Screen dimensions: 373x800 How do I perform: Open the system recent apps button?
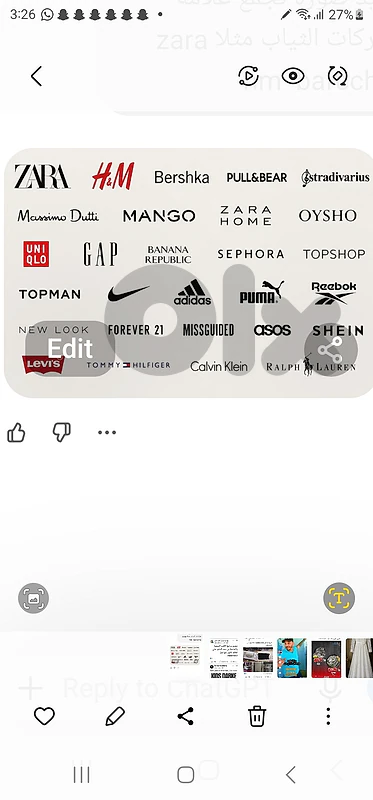tap(82, 775)
